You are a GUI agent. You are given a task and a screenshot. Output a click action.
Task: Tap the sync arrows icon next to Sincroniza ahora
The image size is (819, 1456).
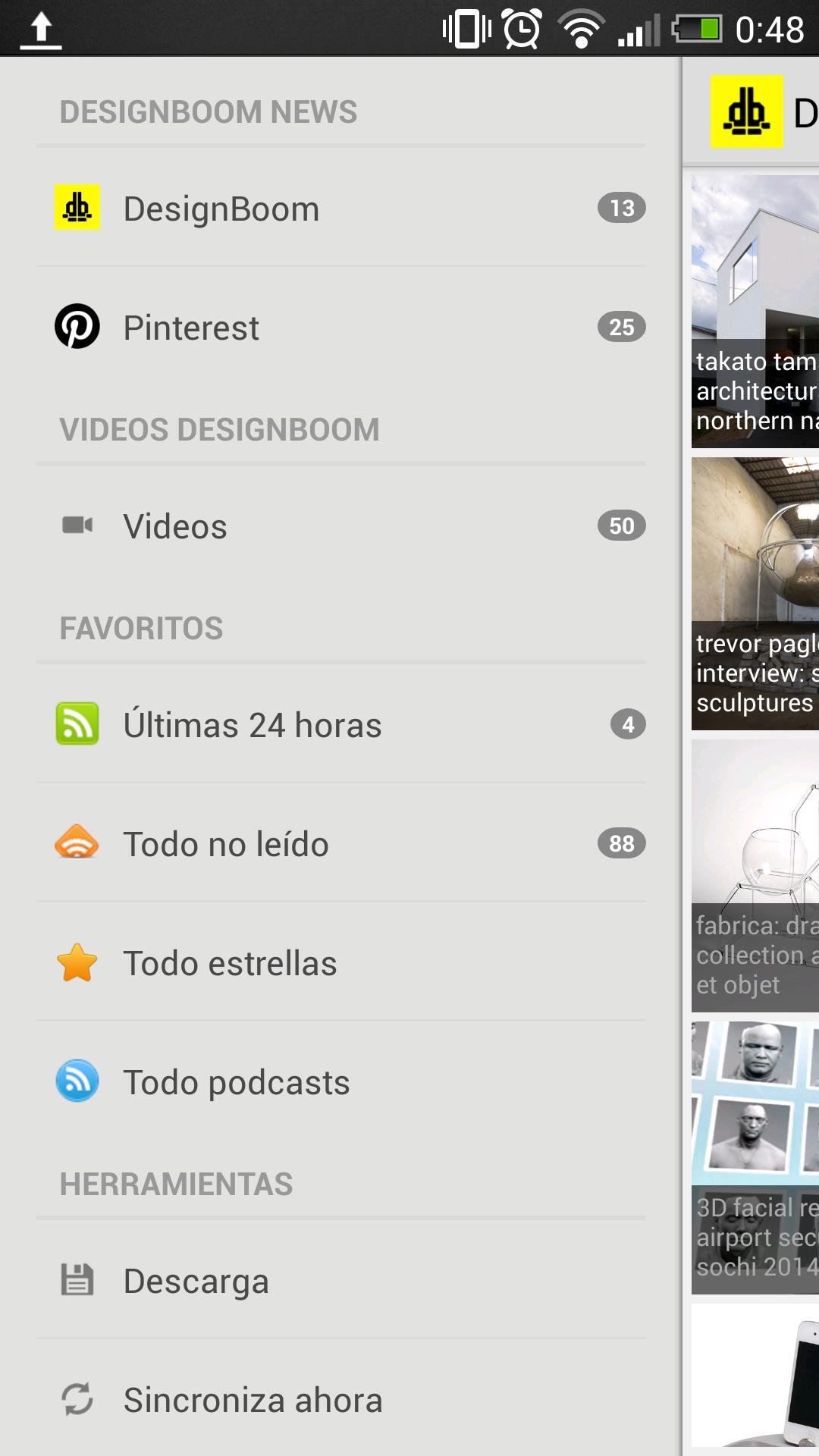pos(77,1399)
